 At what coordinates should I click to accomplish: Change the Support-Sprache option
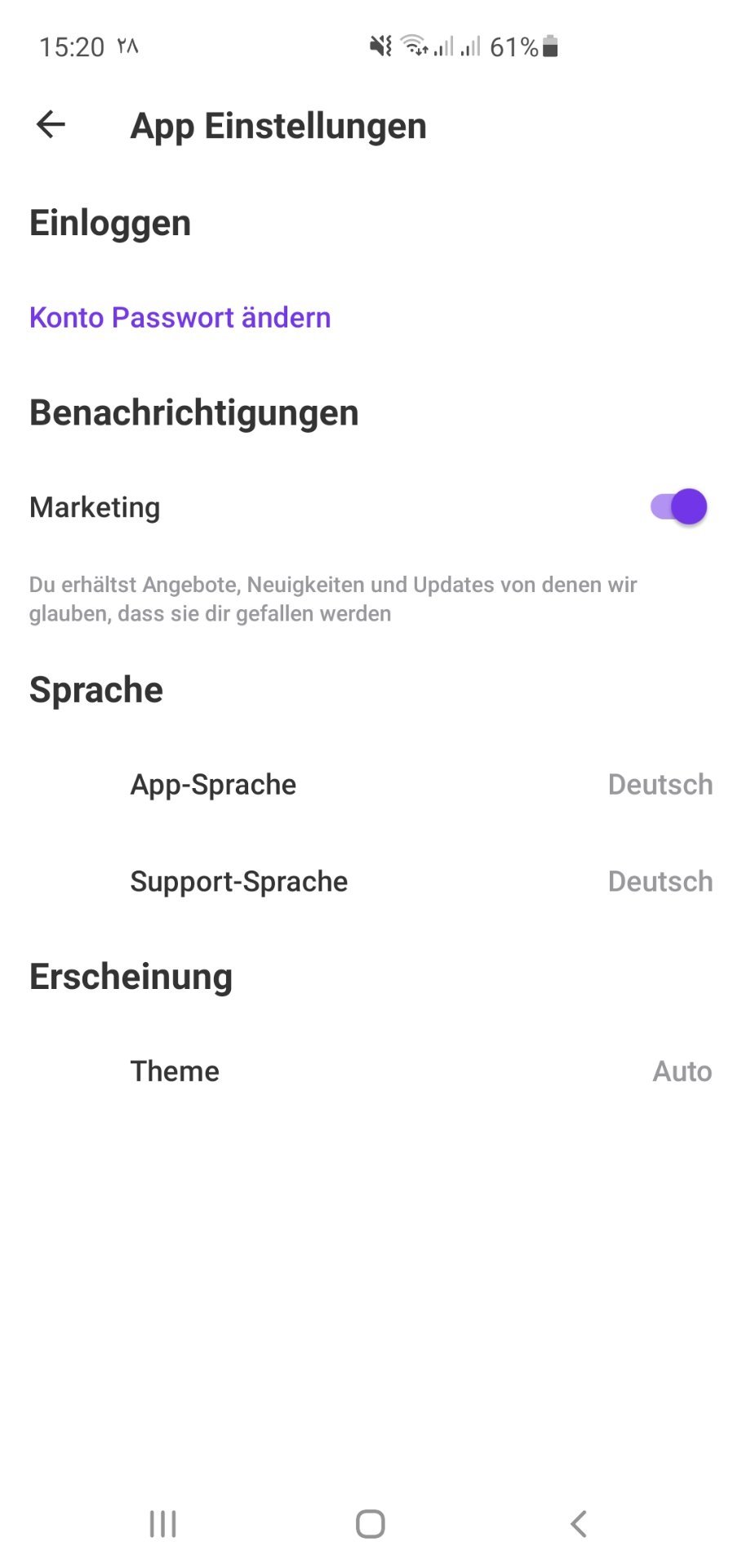pos(371,881)
